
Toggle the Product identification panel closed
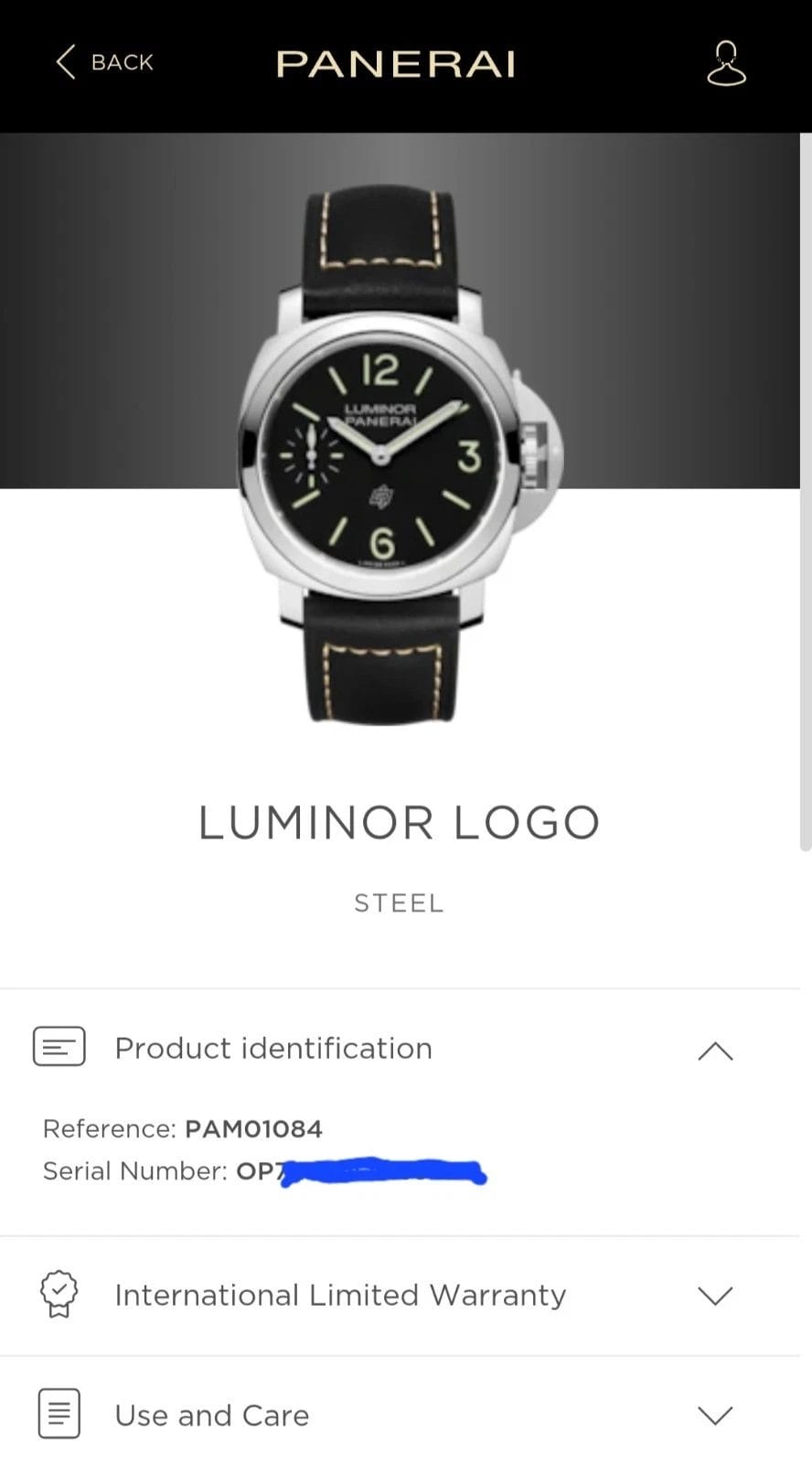[716, 1051]
